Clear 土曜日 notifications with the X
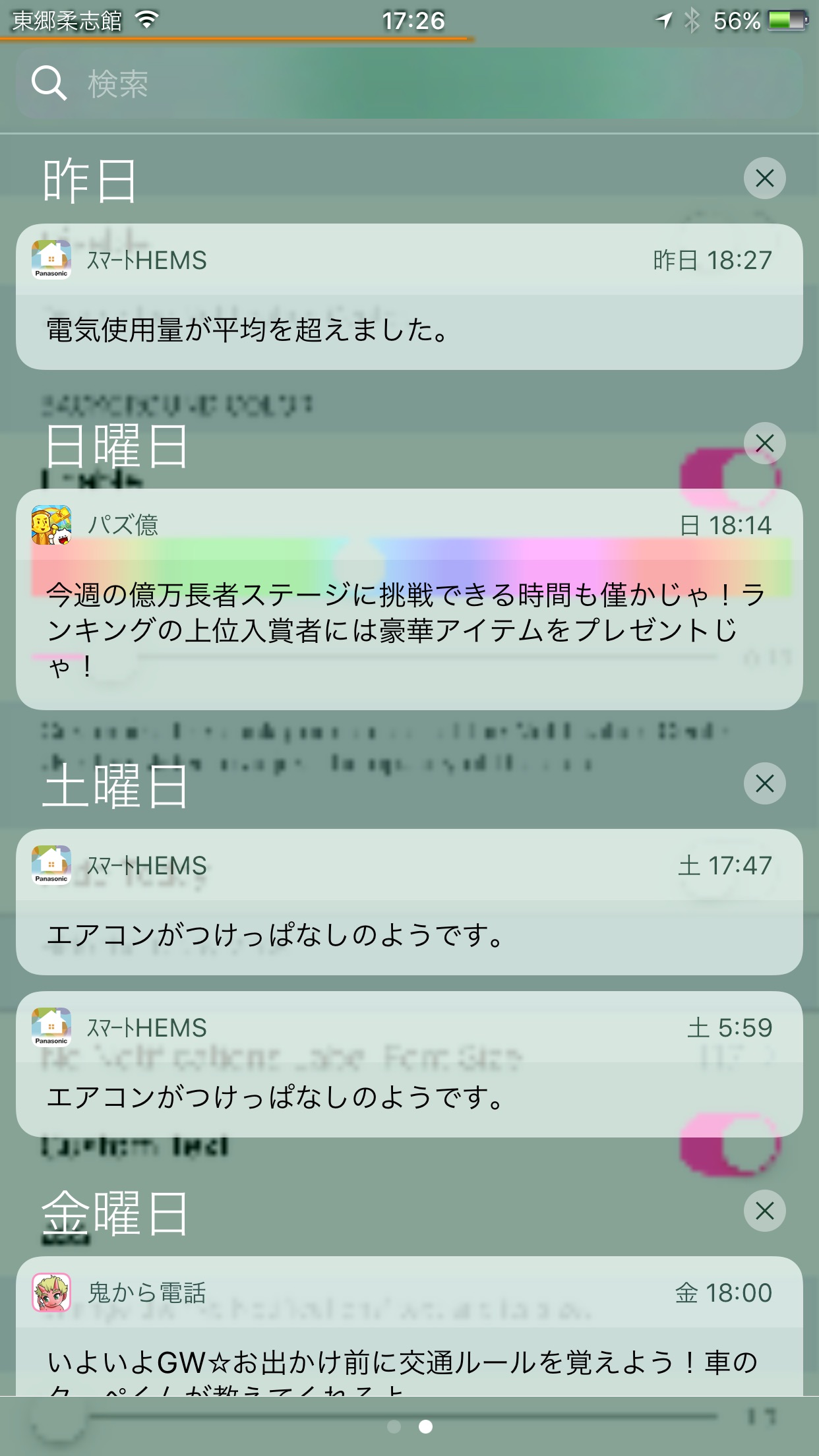The height and width of the screenshot is (1456, 819). tap(764, 783)
